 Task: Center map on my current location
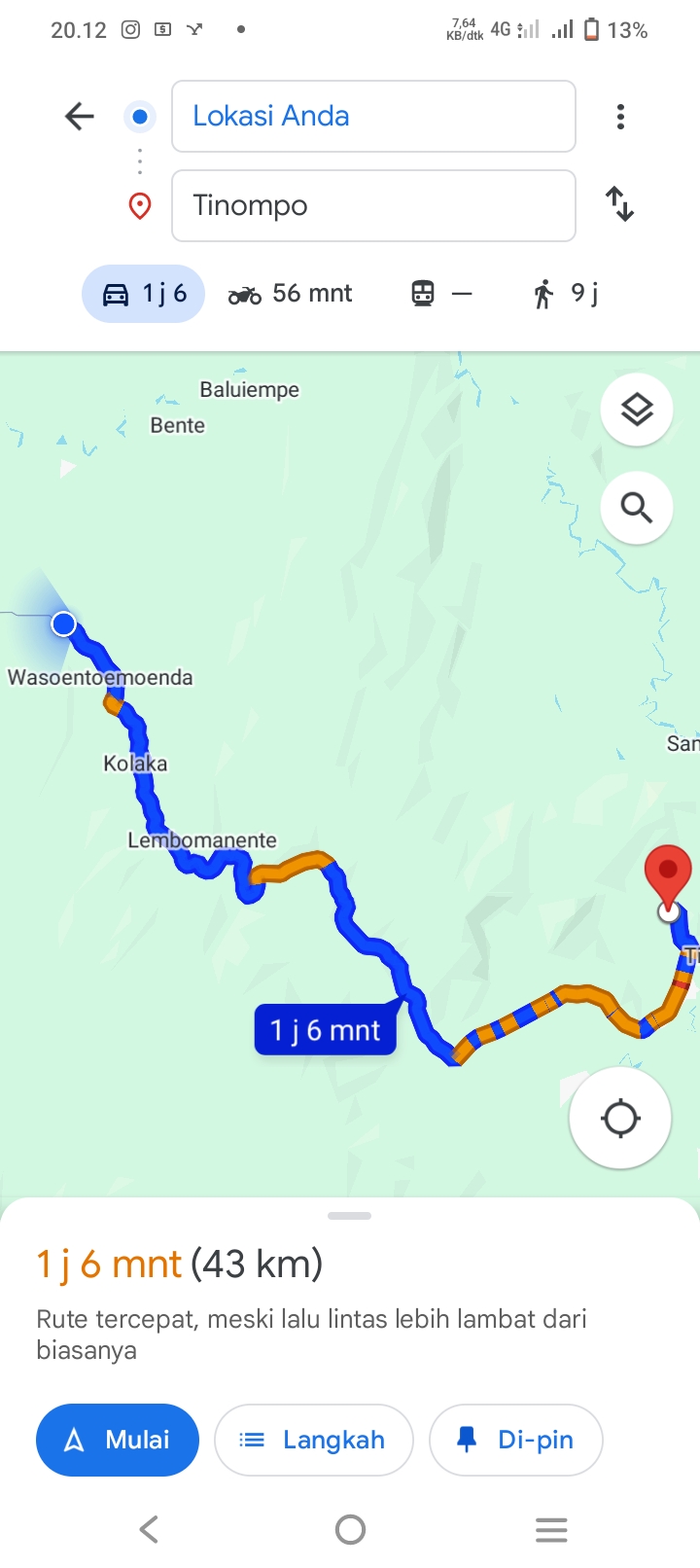tap(620, 1119)
